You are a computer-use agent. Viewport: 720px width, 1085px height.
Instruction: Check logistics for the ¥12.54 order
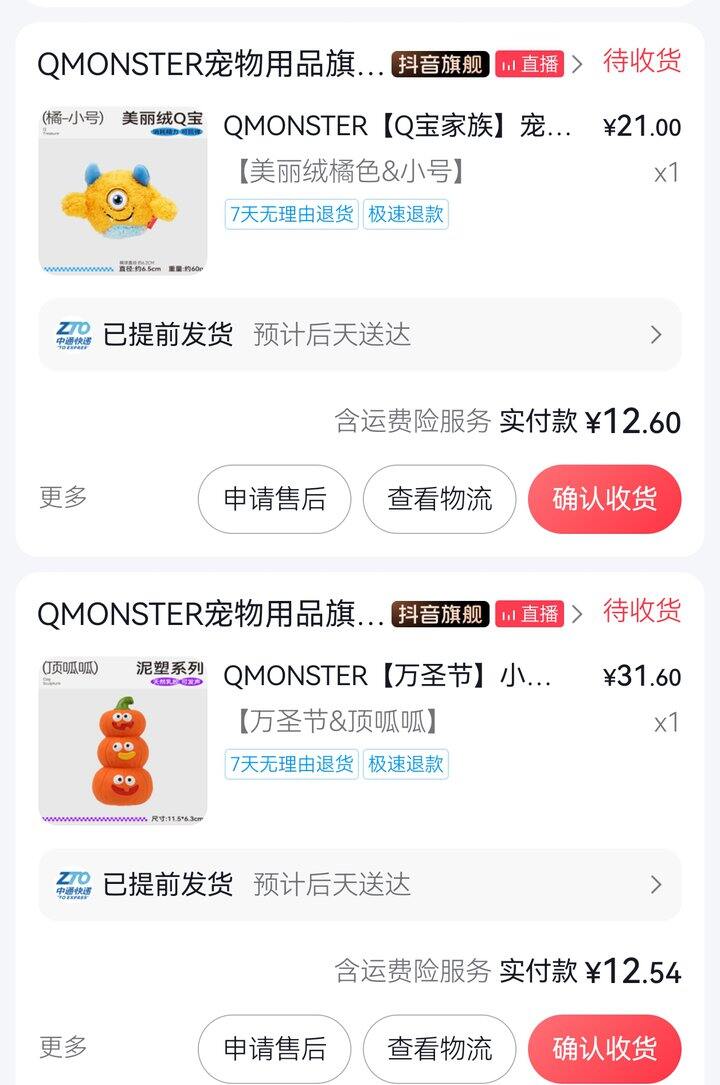439,1048
